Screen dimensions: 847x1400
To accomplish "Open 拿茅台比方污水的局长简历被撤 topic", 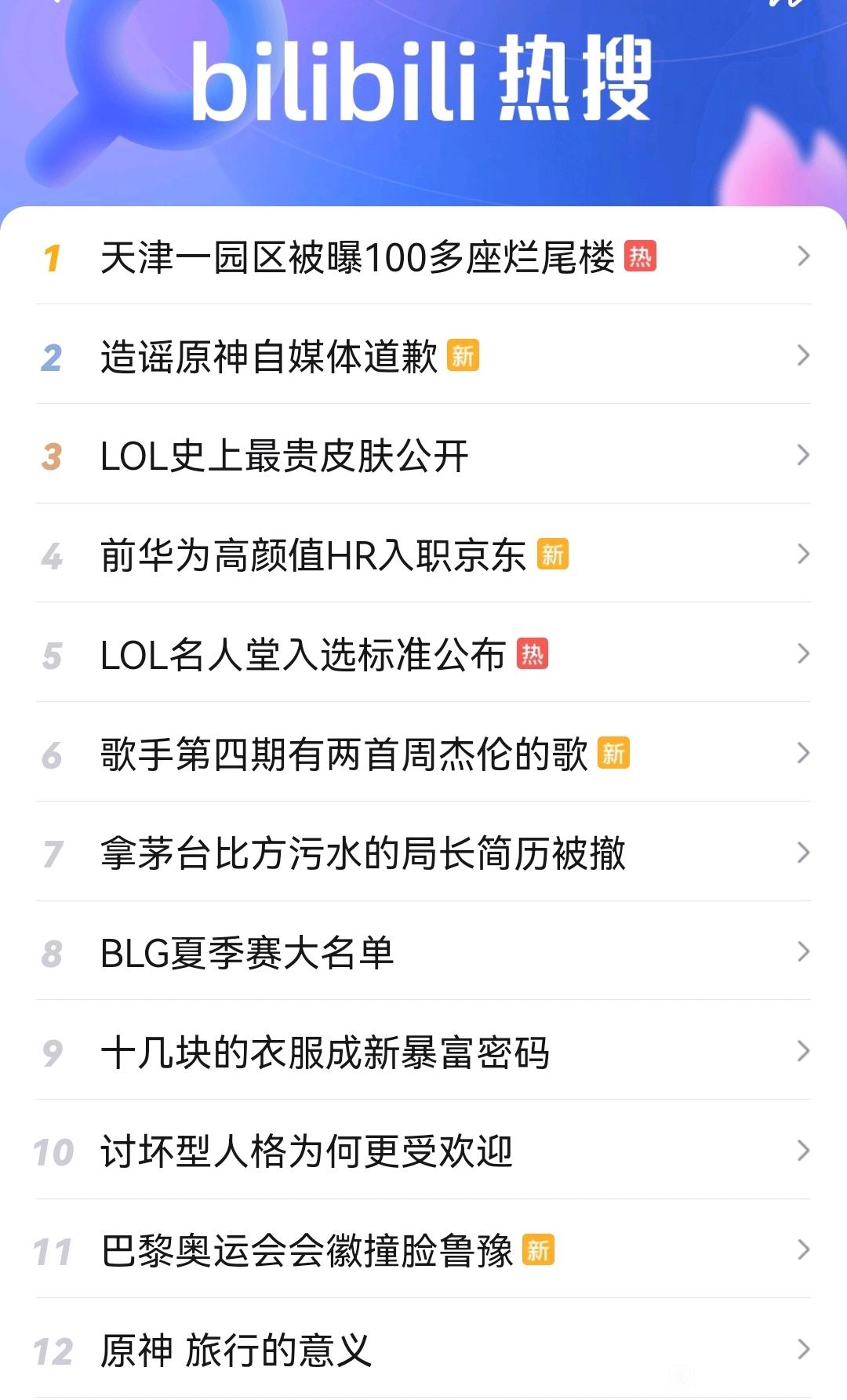I will pyautogui.click(x=363, y=853).
